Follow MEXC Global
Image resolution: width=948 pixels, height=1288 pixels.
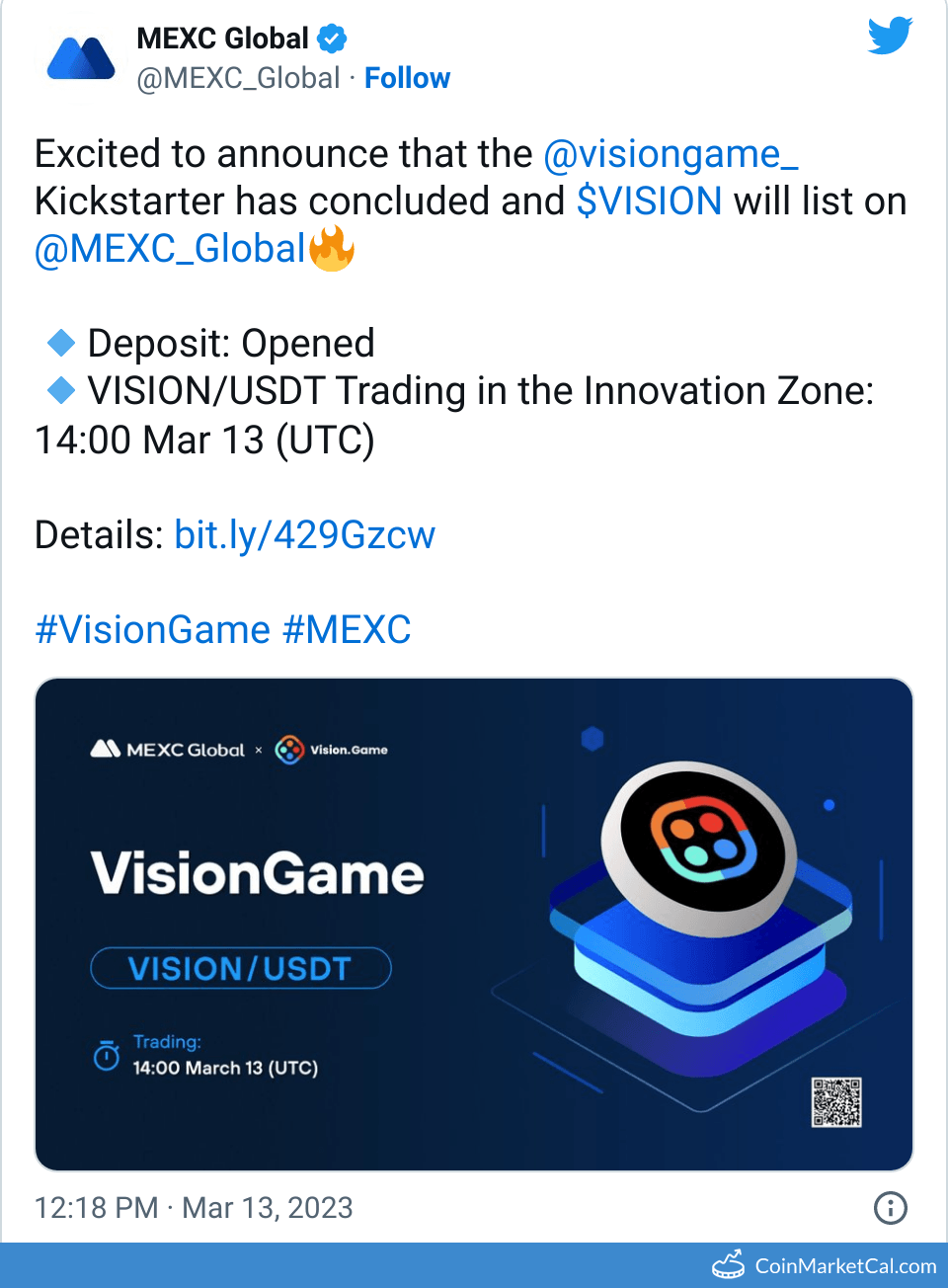407,78
